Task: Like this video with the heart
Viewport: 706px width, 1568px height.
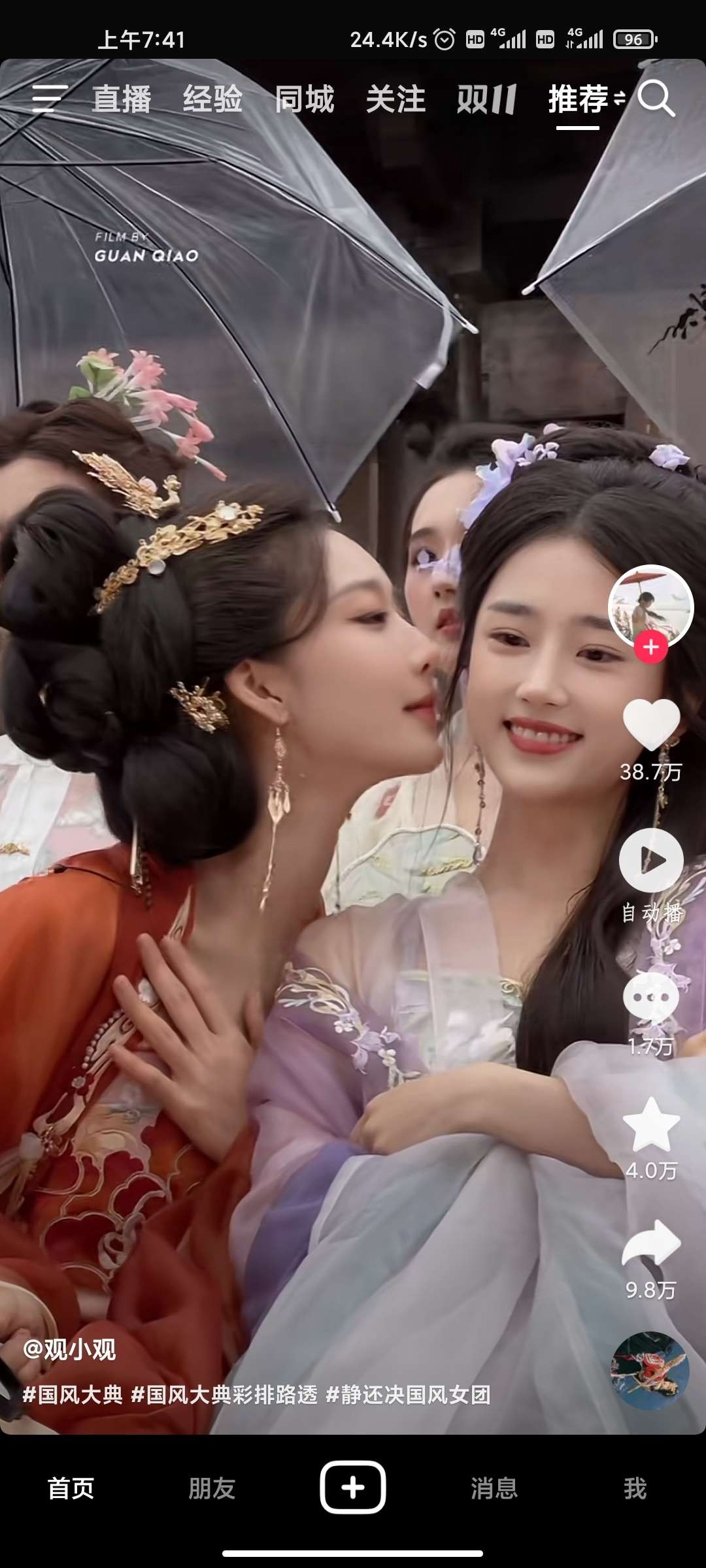Action: click(x=651, y=724)
